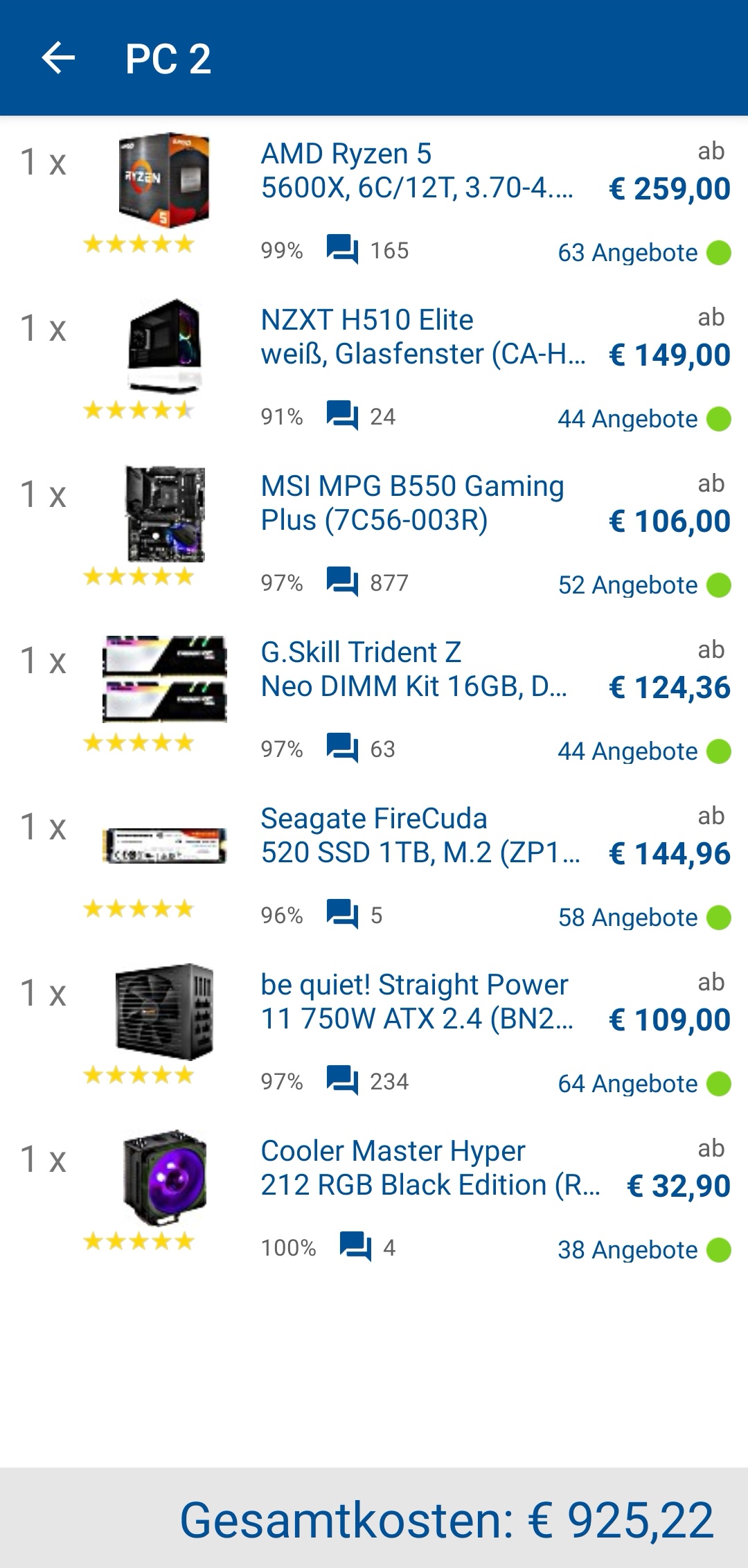The width and height of the screenshot is (748, 1568).
Task: Open NZXT H510 Elite case item
Action: click(422, 337)
